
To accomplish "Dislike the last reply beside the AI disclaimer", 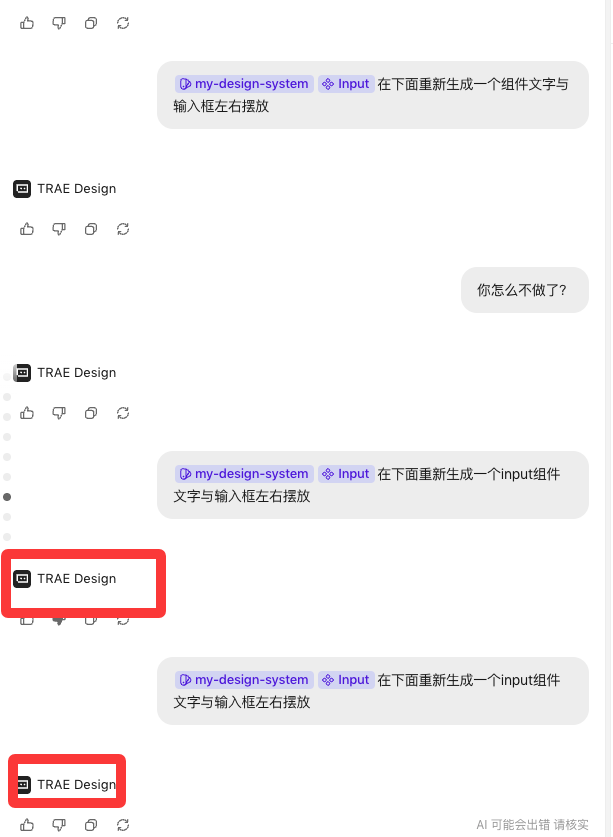I will pyautogui.click(x=59, y=825).
